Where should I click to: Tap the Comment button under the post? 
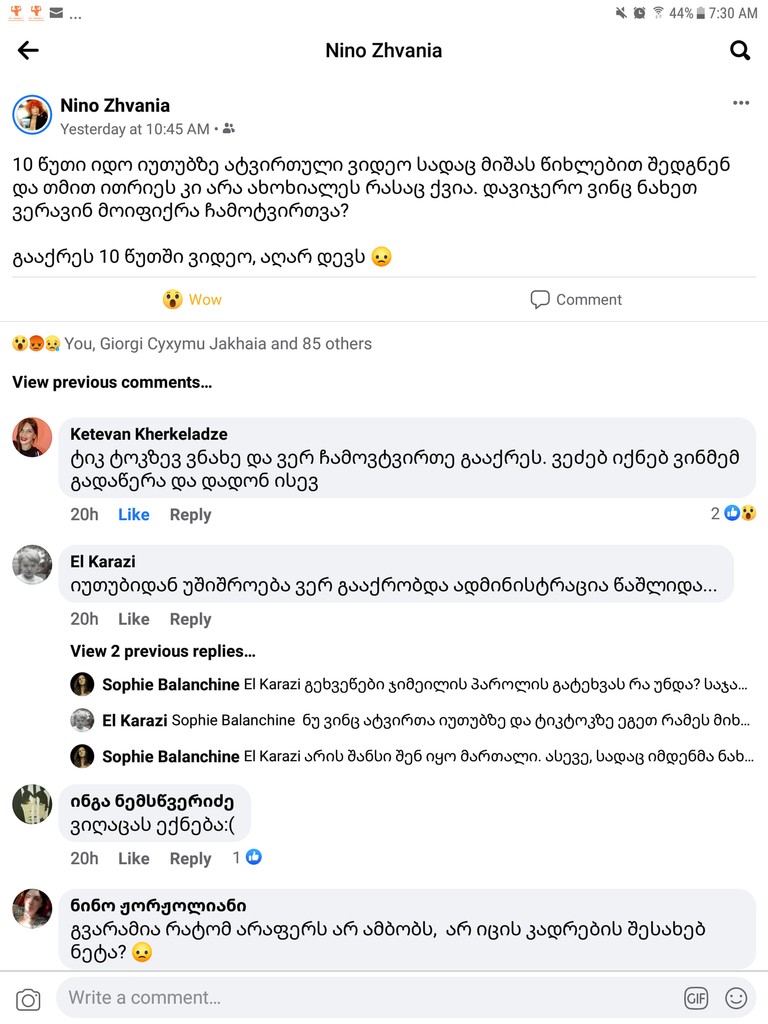coord(576,299)
